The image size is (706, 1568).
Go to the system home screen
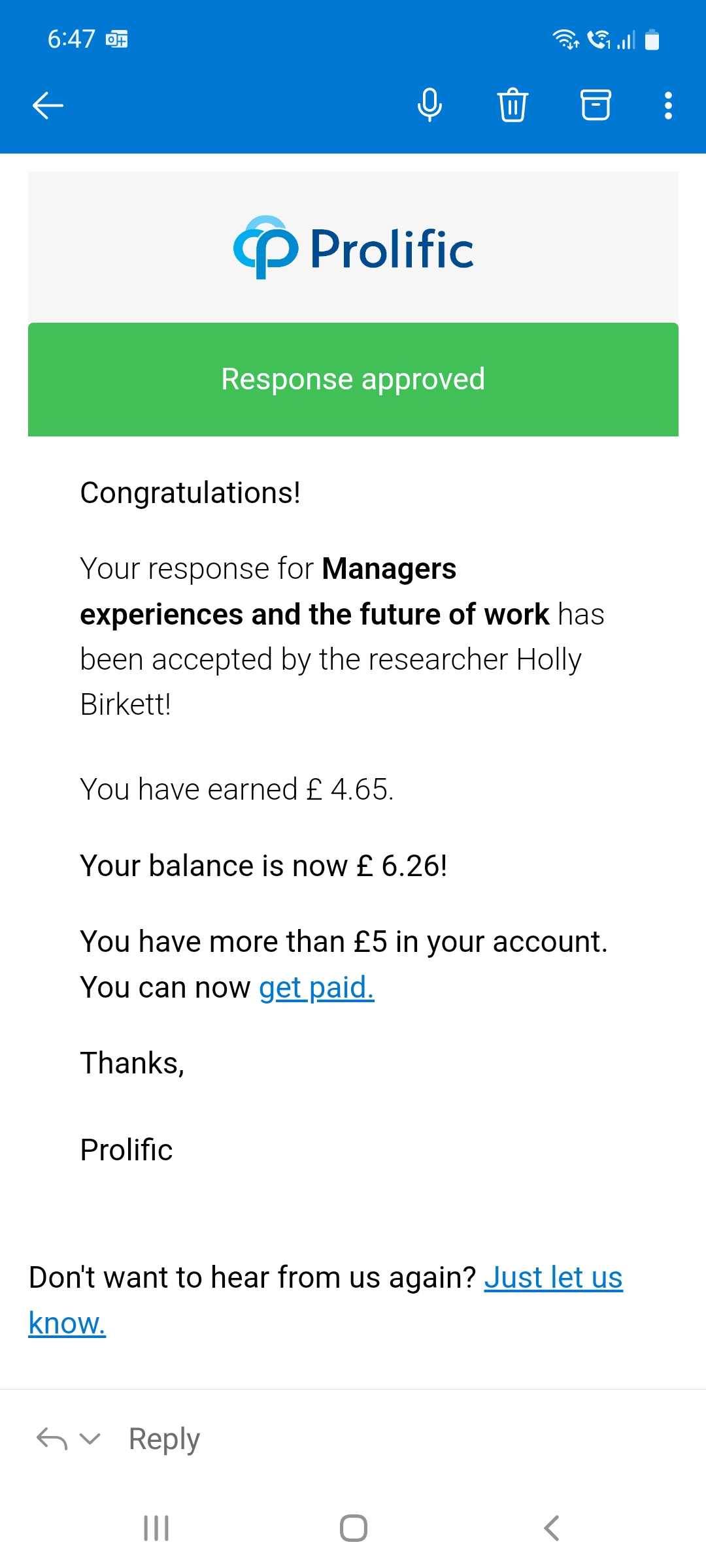353,1528
